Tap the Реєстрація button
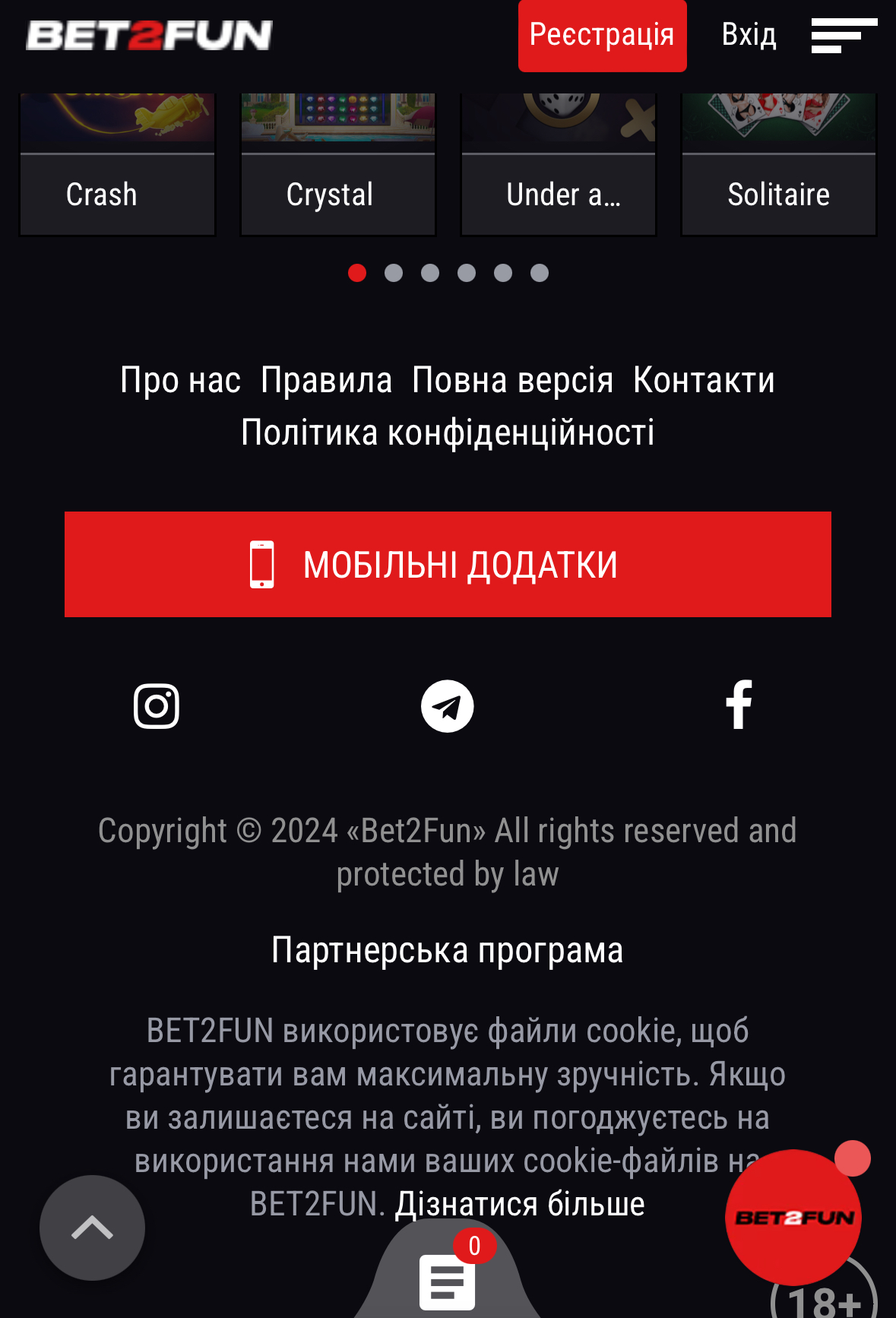The image size is (896, 1318). pos(602,35)
